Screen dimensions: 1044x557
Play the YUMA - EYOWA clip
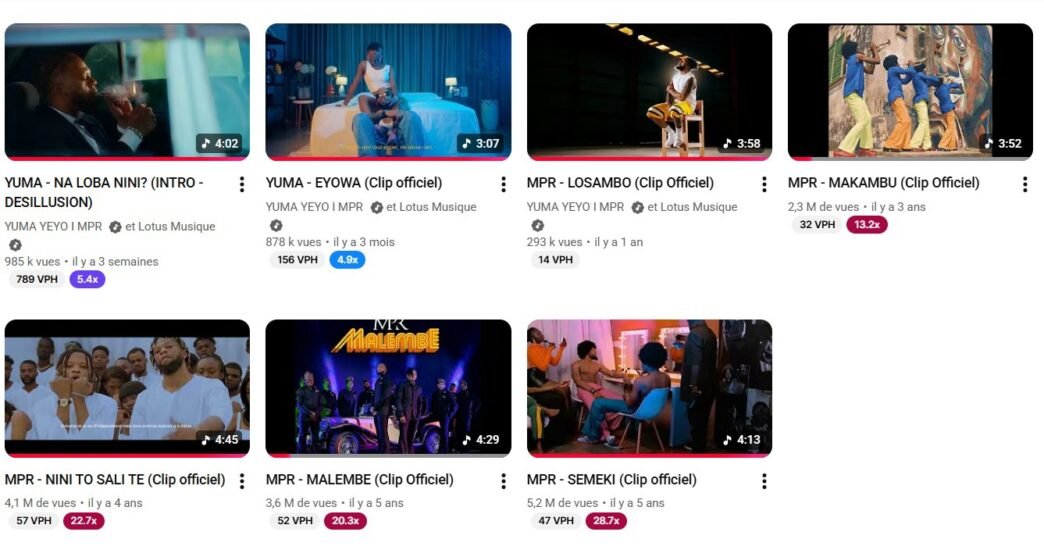click(388, 91)
